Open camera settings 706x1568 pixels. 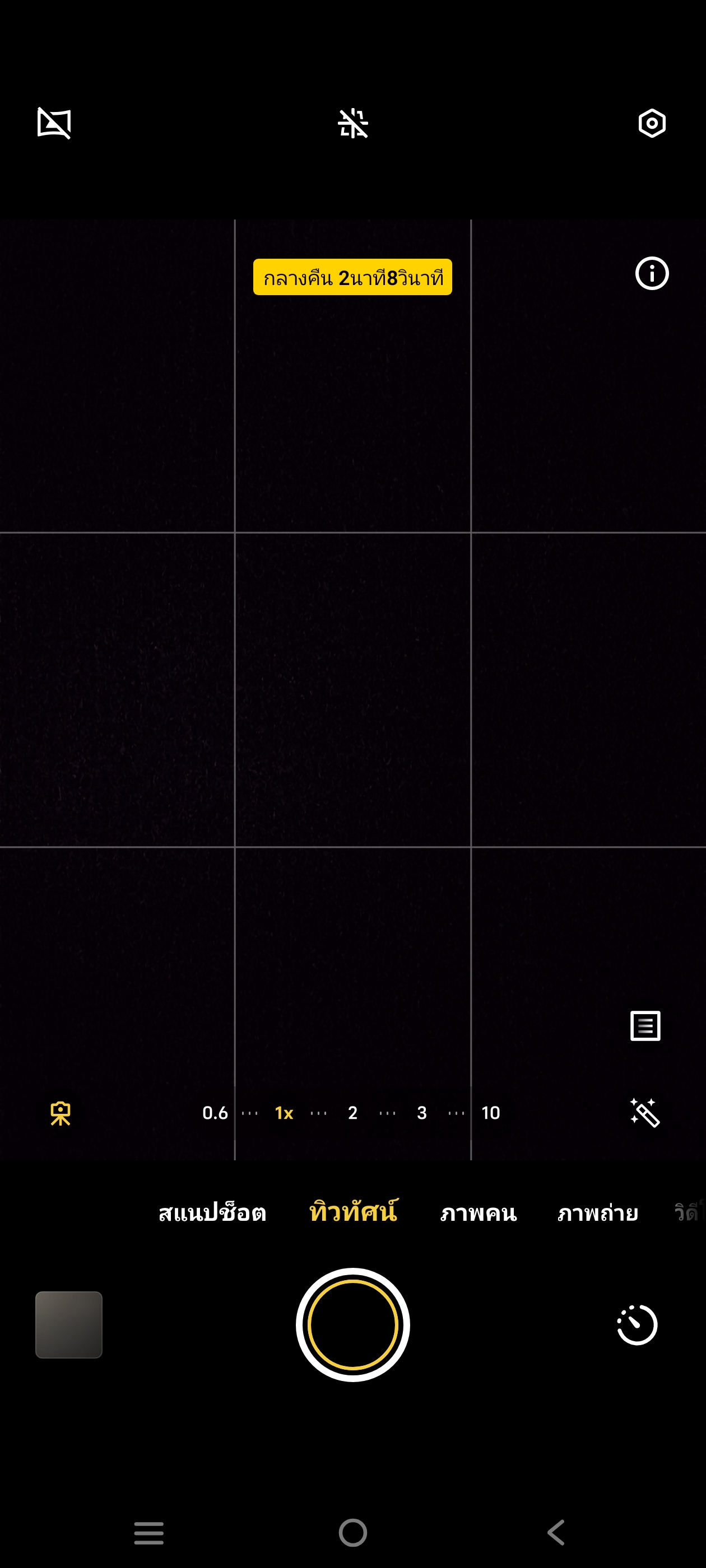coord(651,124)
